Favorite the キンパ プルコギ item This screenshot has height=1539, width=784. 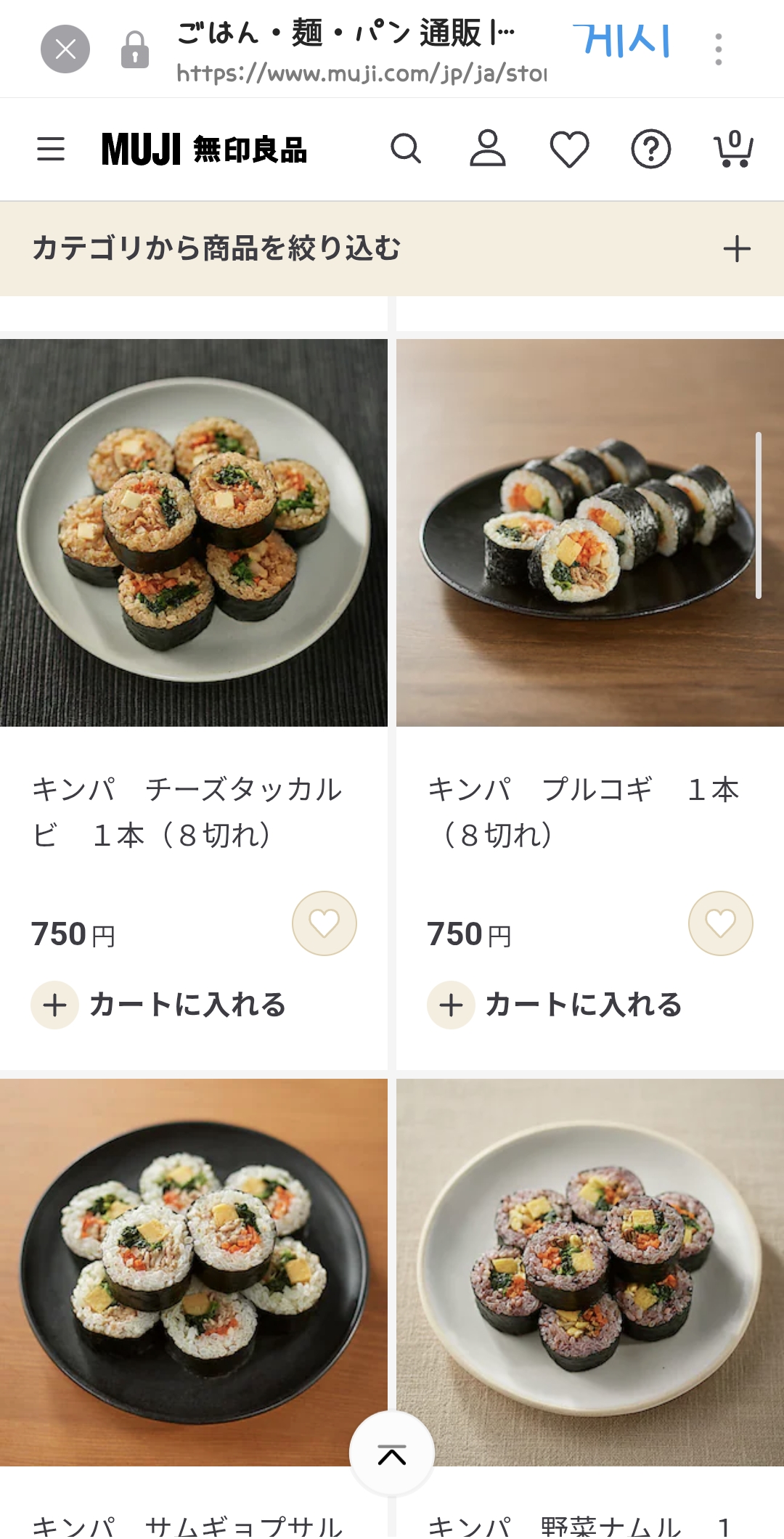pos(720,923)
